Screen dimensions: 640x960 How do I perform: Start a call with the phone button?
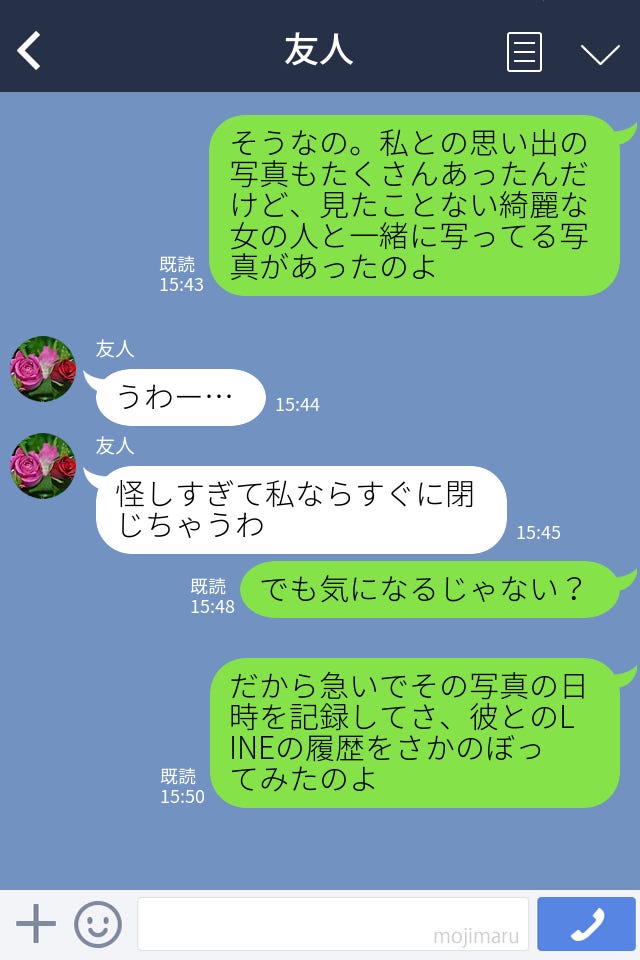tap(586, 924)
